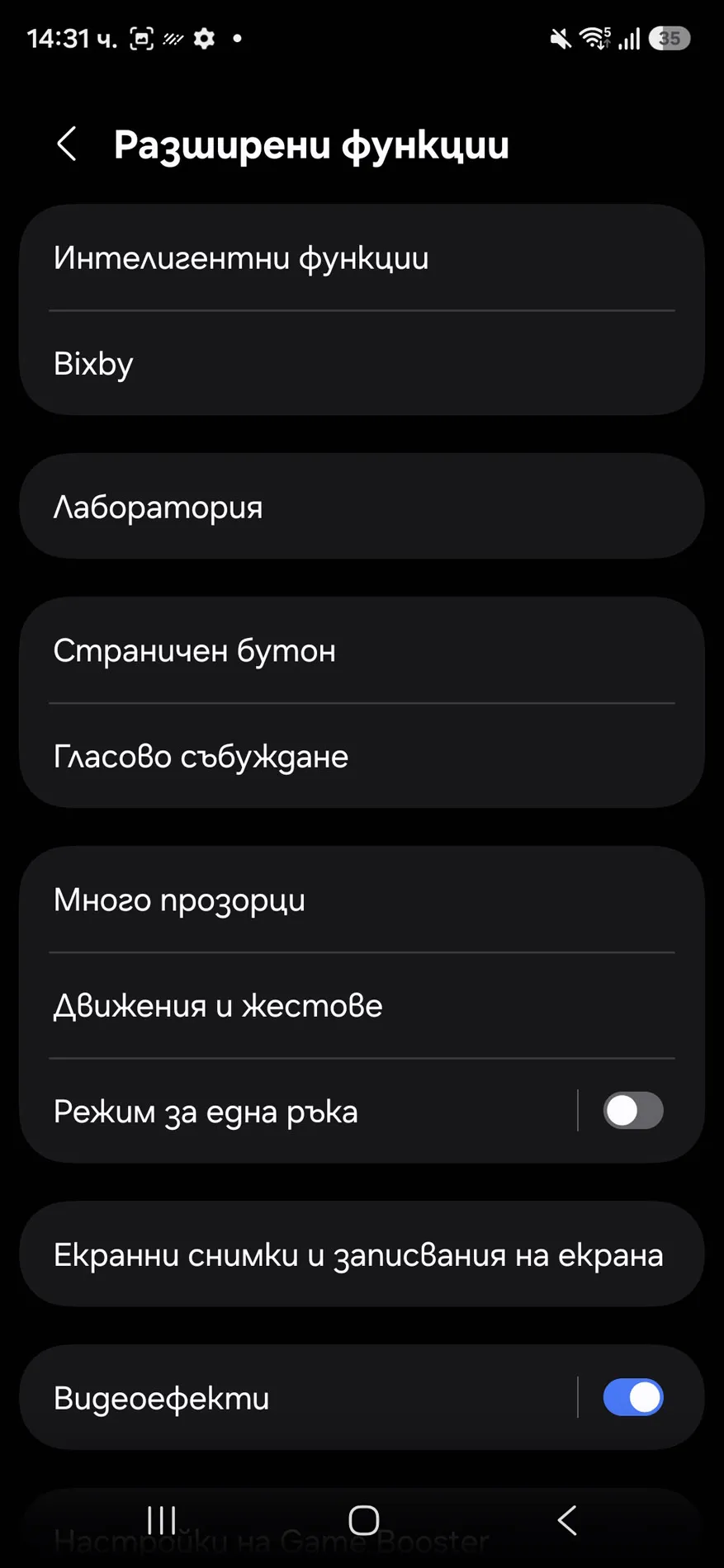Open Bixby settings

click(x=93, y=364)
